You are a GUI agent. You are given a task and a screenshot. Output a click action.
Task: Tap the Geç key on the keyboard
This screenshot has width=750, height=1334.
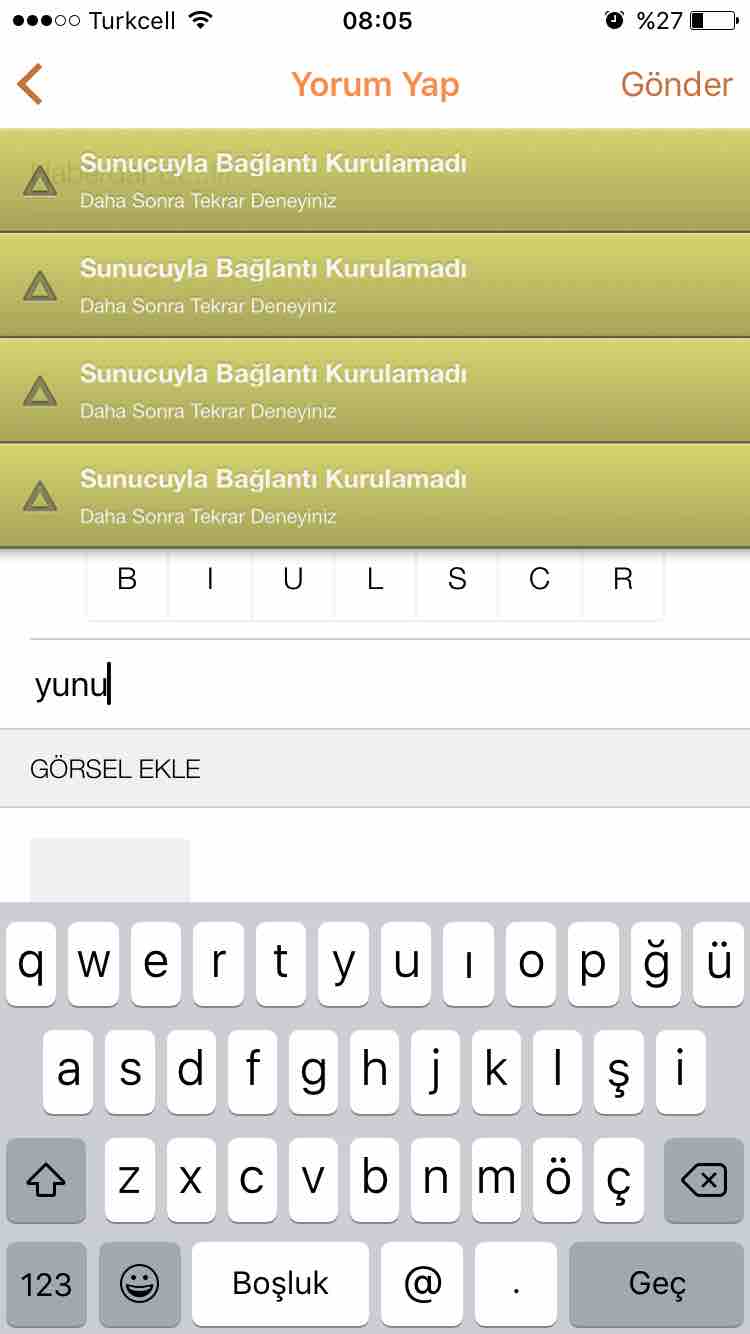[656, 1284]
